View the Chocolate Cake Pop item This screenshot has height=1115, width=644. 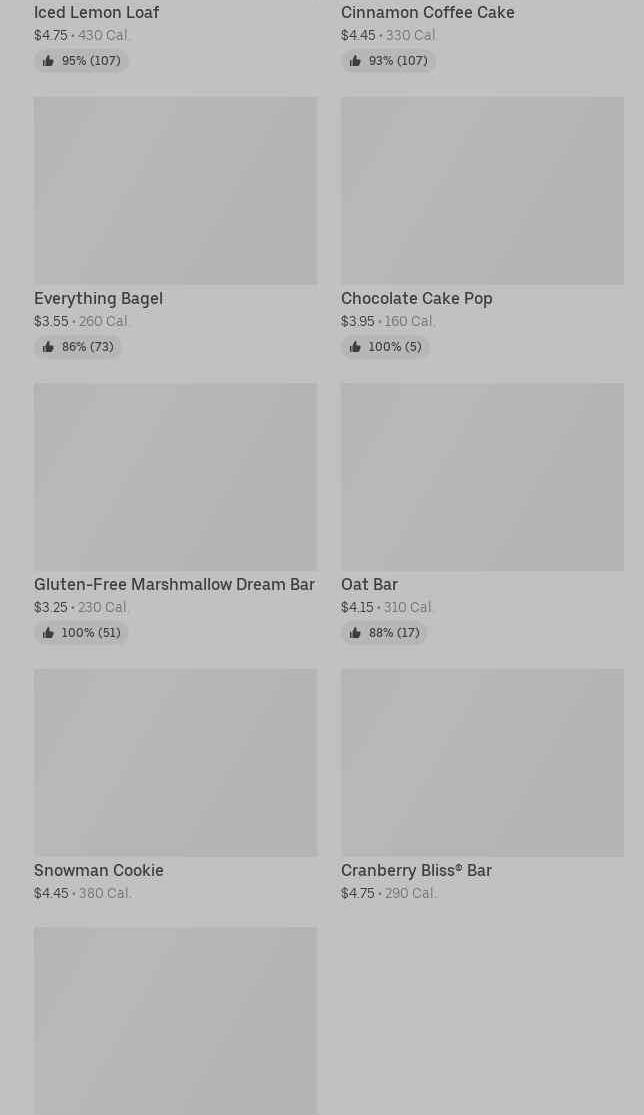(x=482, y=191)
